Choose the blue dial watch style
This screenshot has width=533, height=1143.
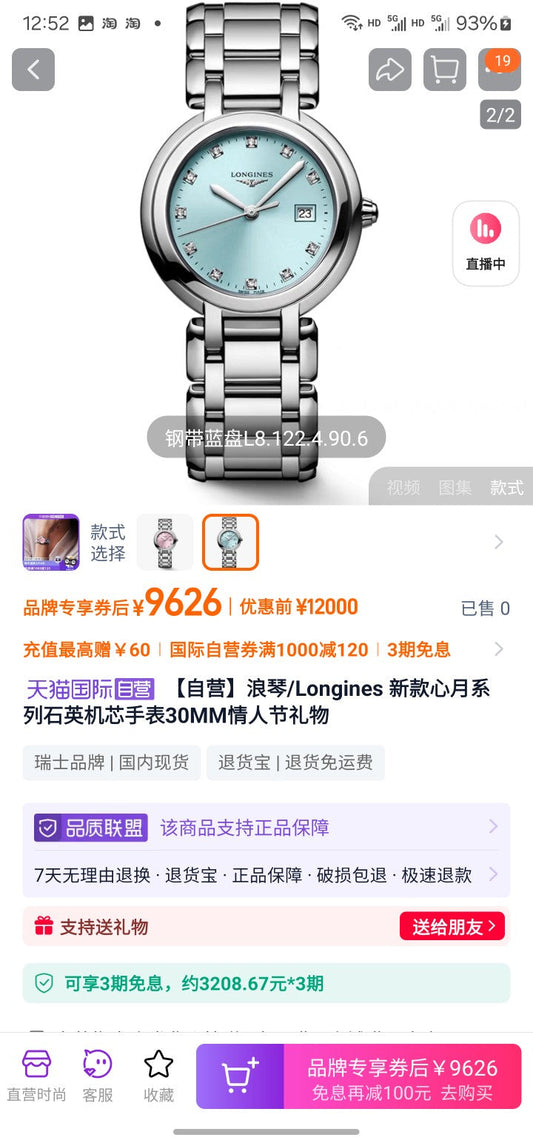(x=230, y=542)
